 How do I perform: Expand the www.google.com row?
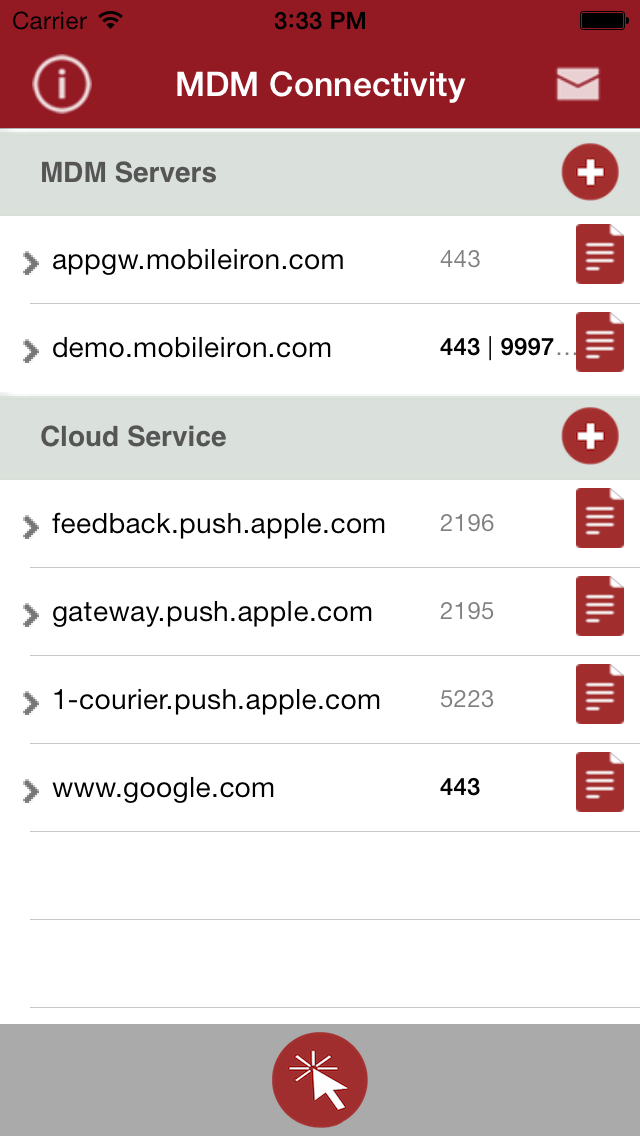[x=31, y=791]
